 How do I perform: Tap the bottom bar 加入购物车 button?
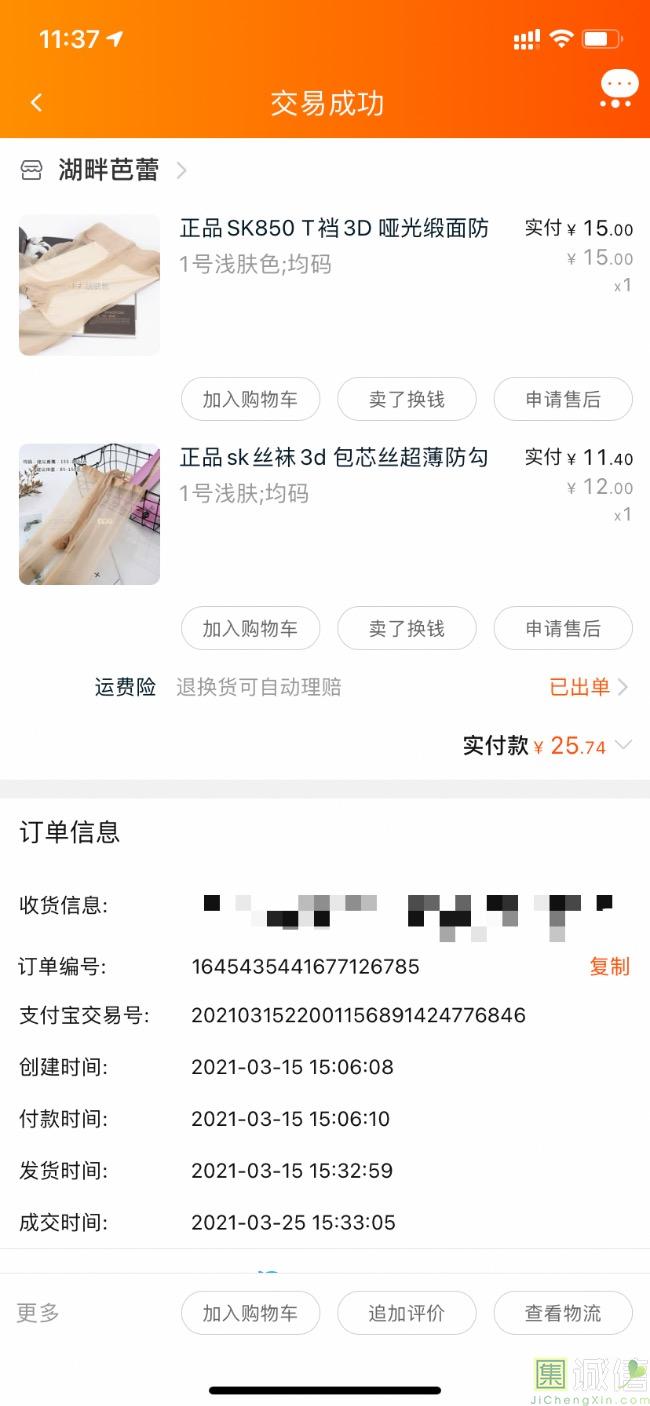click(x=250, y=1313)
